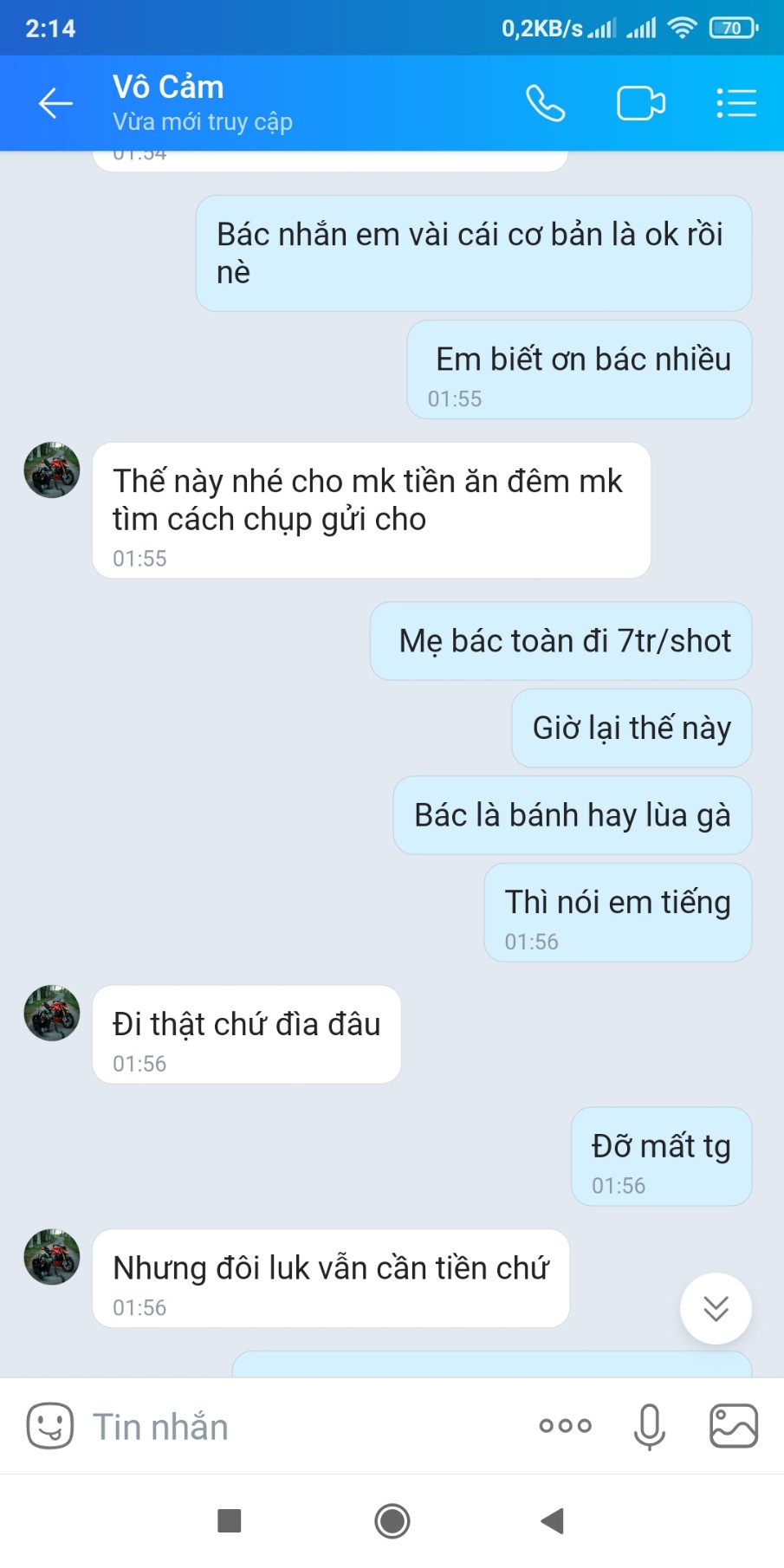Viewport: 784px width, 1568px height.
Task: Open the emoji sticker picker
Action: (x=49, y=1426)
